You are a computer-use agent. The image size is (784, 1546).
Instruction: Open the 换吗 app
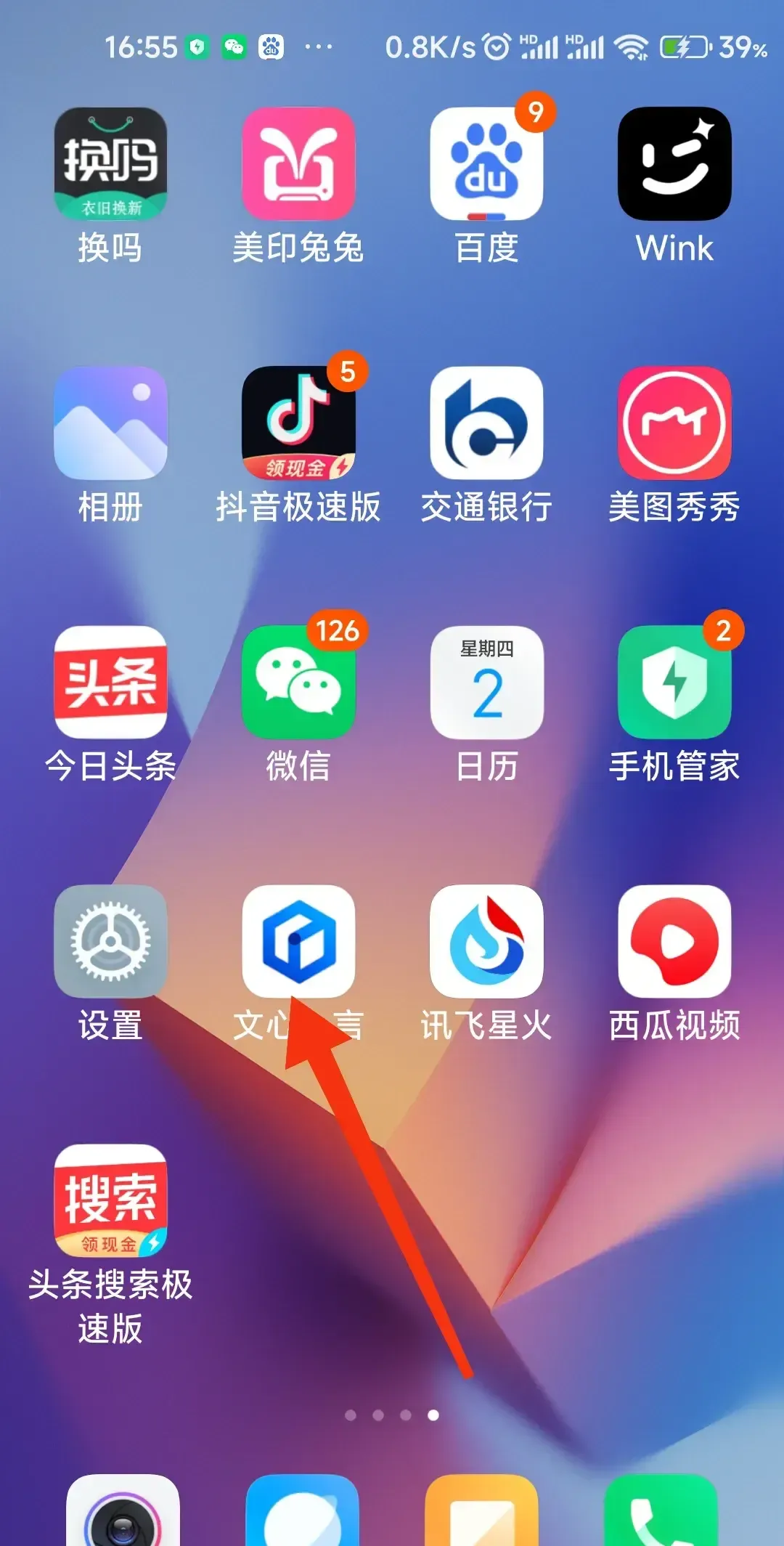coord(110,164)
